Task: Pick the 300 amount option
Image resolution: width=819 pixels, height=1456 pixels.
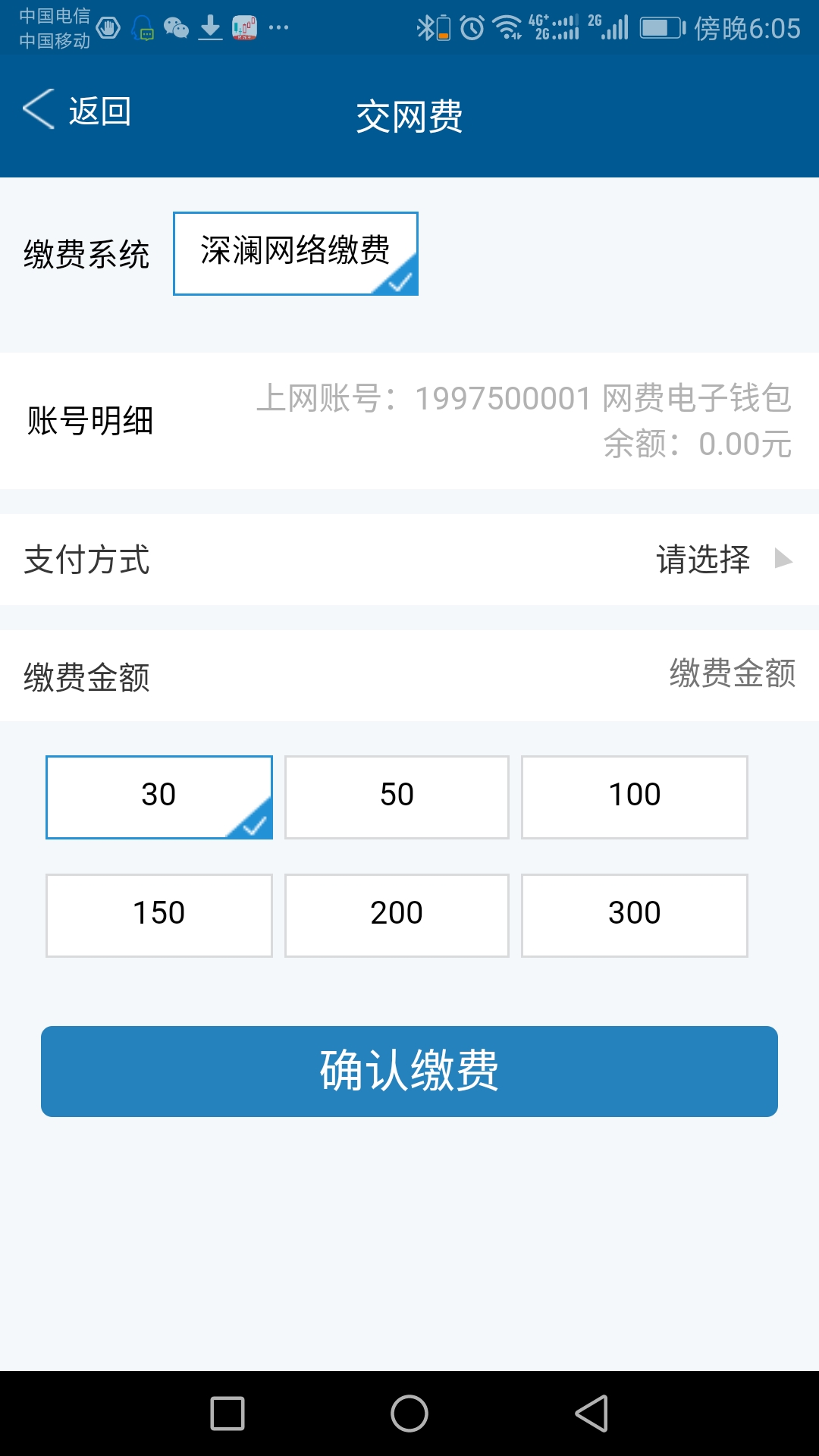Action: (x=634, y=915)
